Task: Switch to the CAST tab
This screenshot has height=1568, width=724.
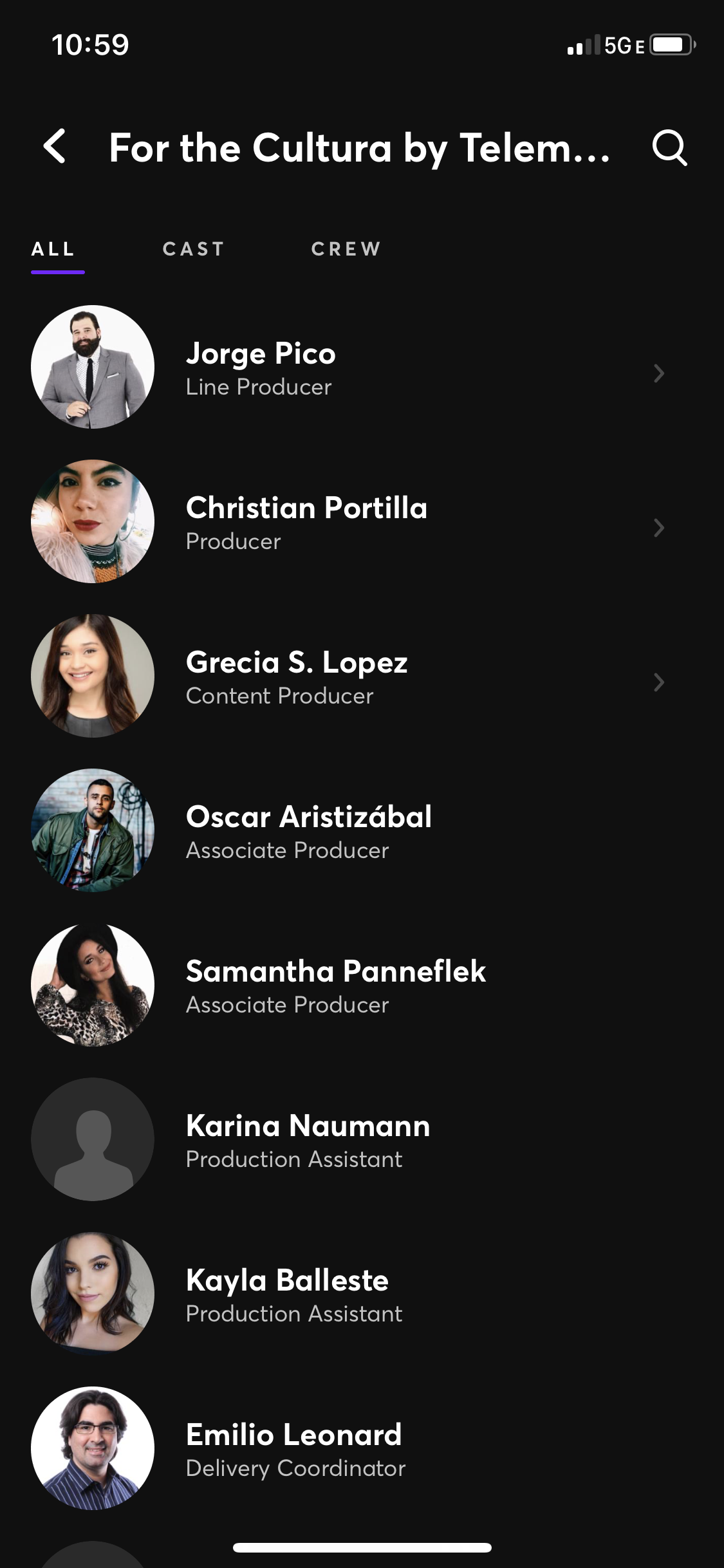Action: point(193,249)
